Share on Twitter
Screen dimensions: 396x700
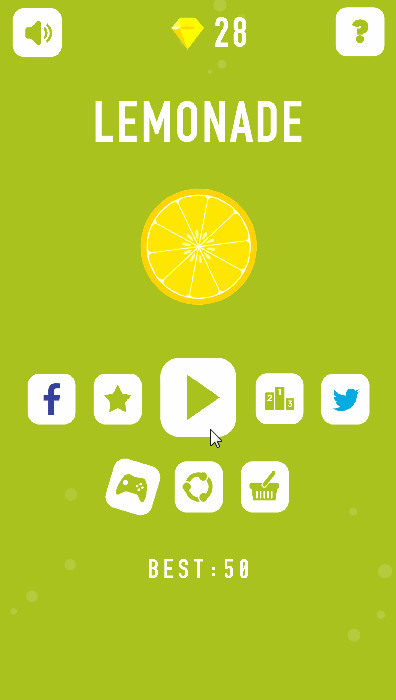click(x=345, y=399)
